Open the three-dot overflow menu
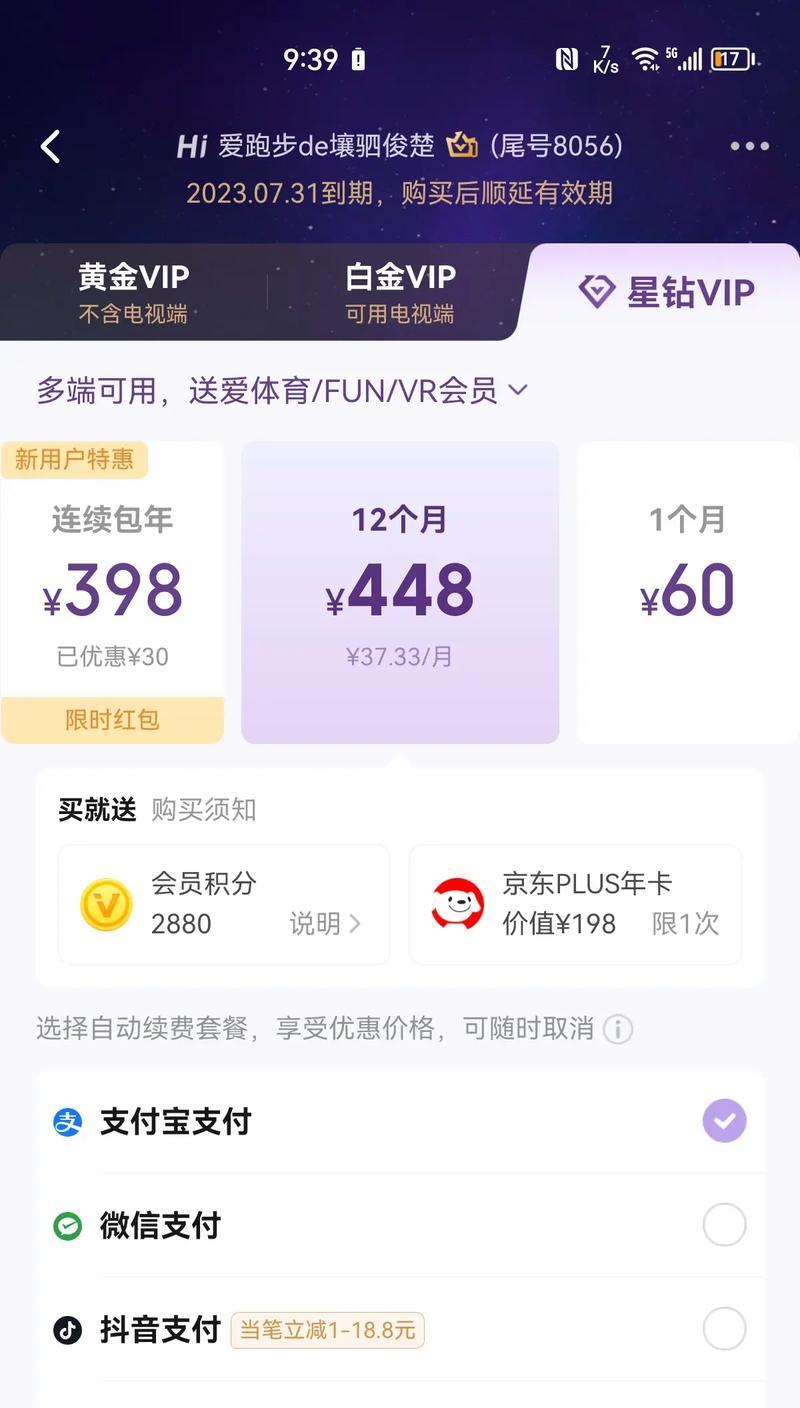Viewport: 800px width, 1408px height. tap(749, 147)
